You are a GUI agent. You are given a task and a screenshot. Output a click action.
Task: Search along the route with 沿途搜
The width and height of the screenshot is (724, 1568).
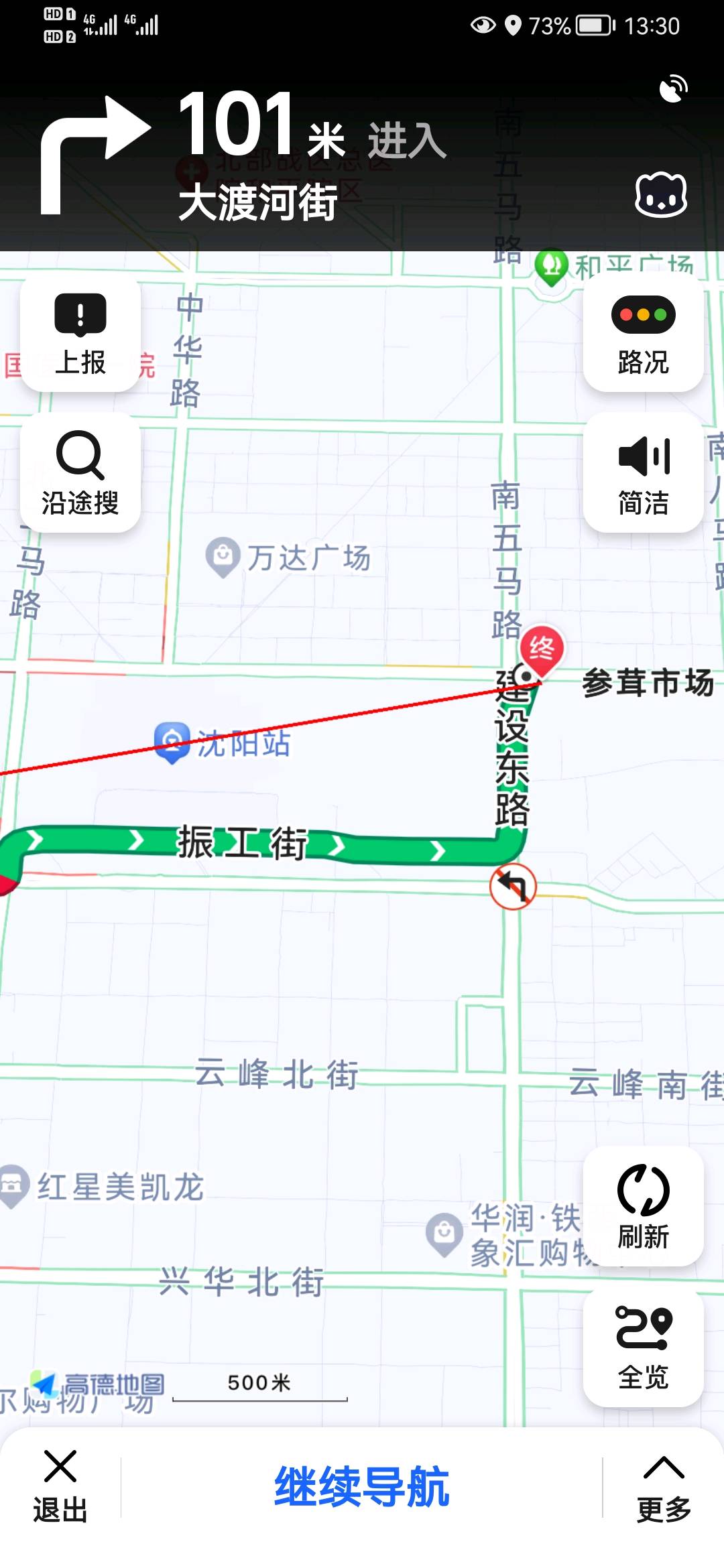(80, 473)
